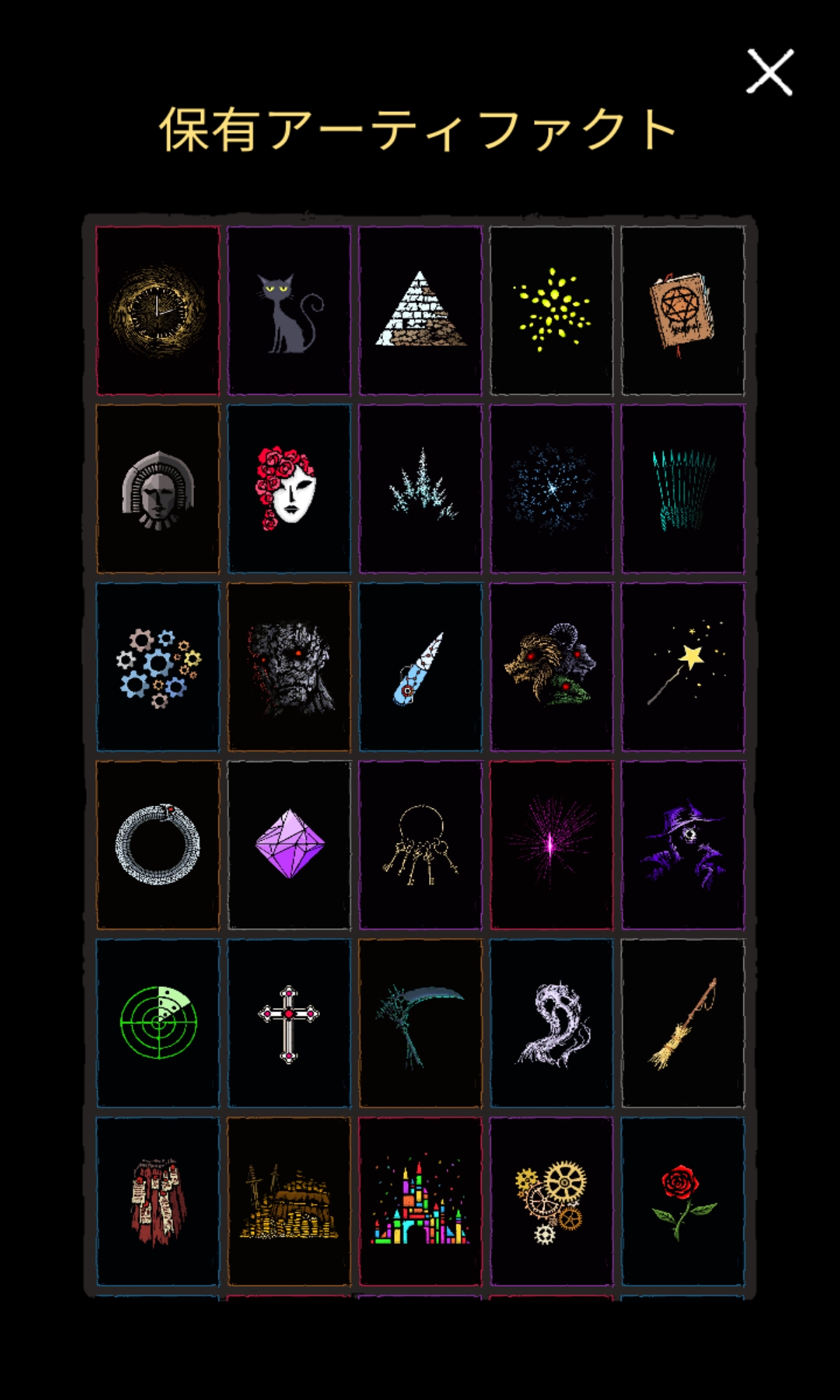Select the stone face helmet artifact
This screenshot has width=840, height=1400.
[x=157, y=488]
